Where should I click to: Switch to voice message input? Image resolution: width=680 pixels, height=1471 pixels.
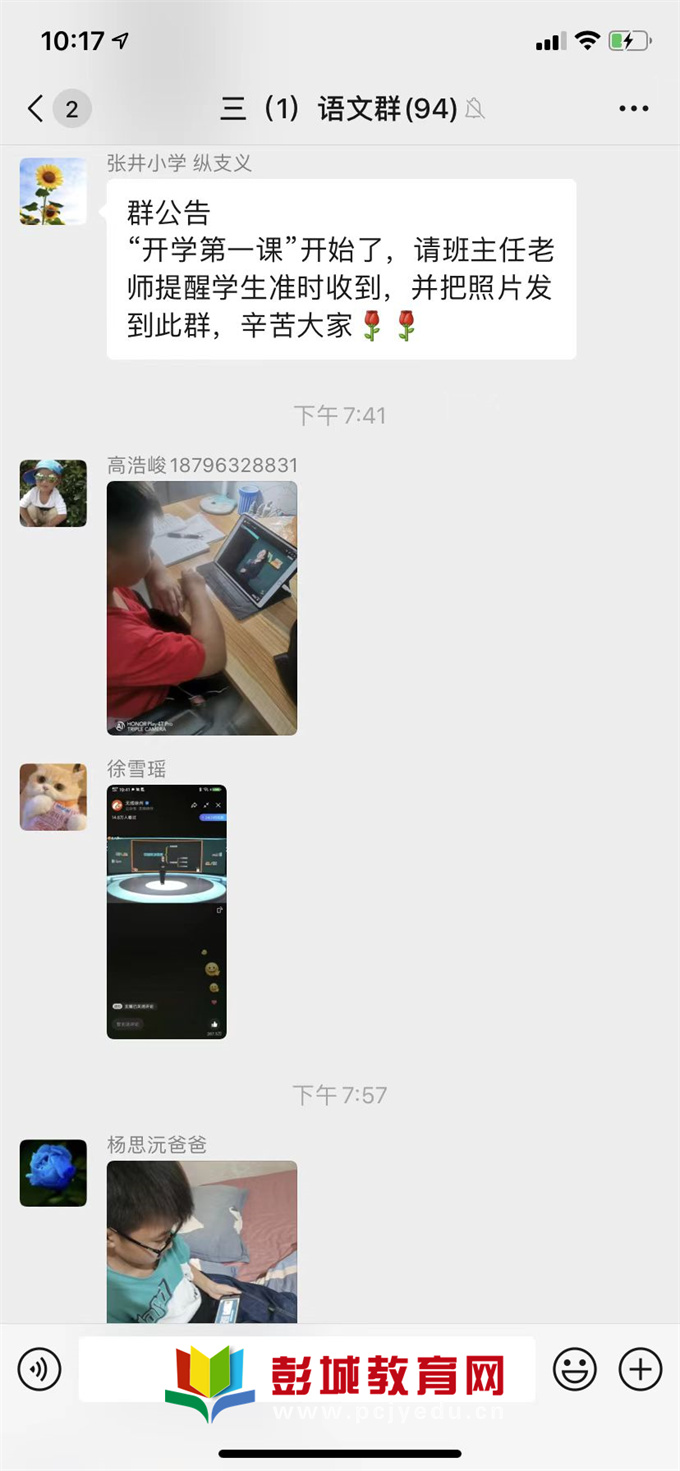[40, 1368]
